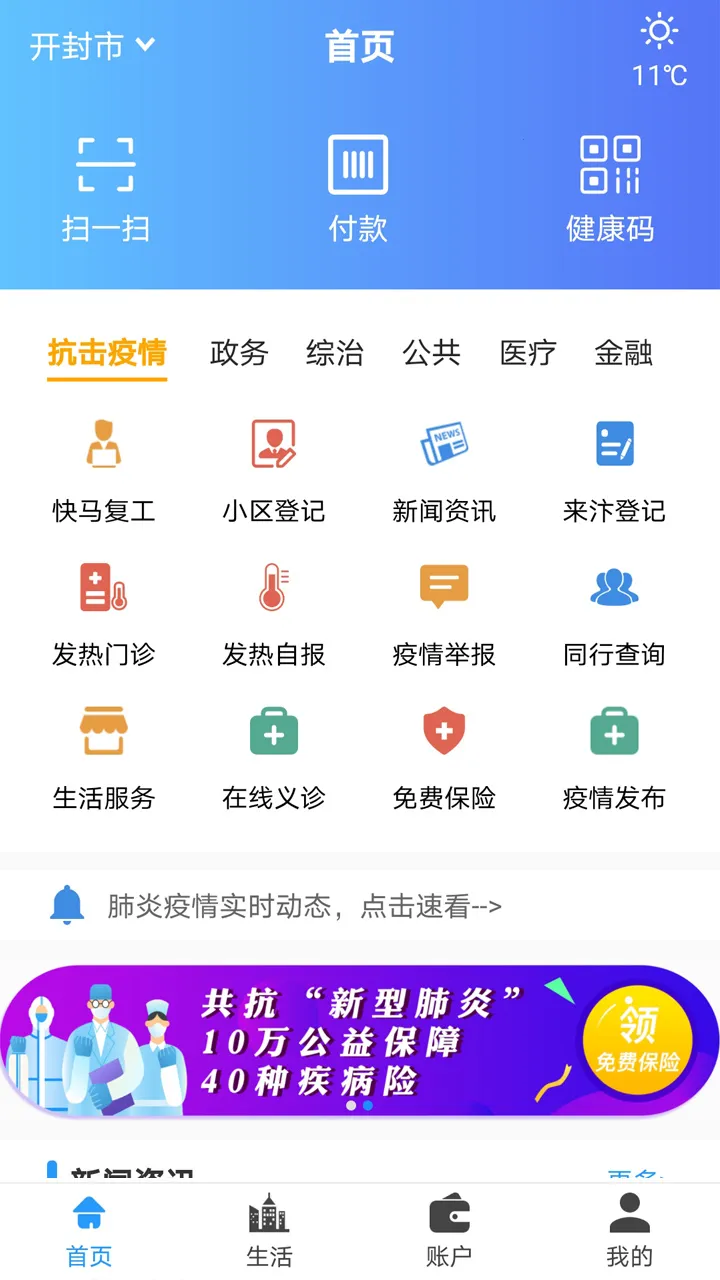The width and height of the screenshot is (720, 1280).
Task: Open the 付款 payment code
Action: [356, 185]
